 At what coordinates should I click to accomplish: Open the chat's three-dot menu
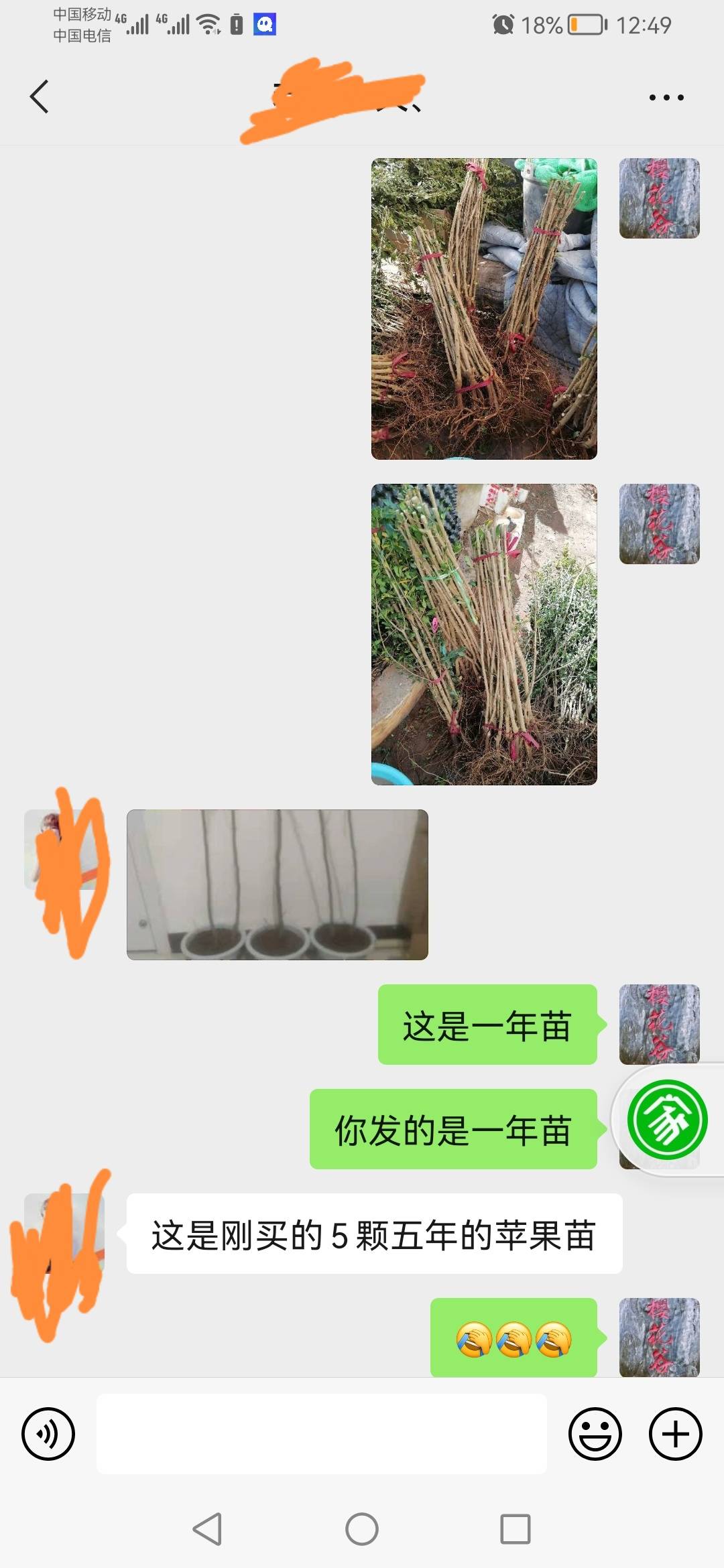pos(666,97)
